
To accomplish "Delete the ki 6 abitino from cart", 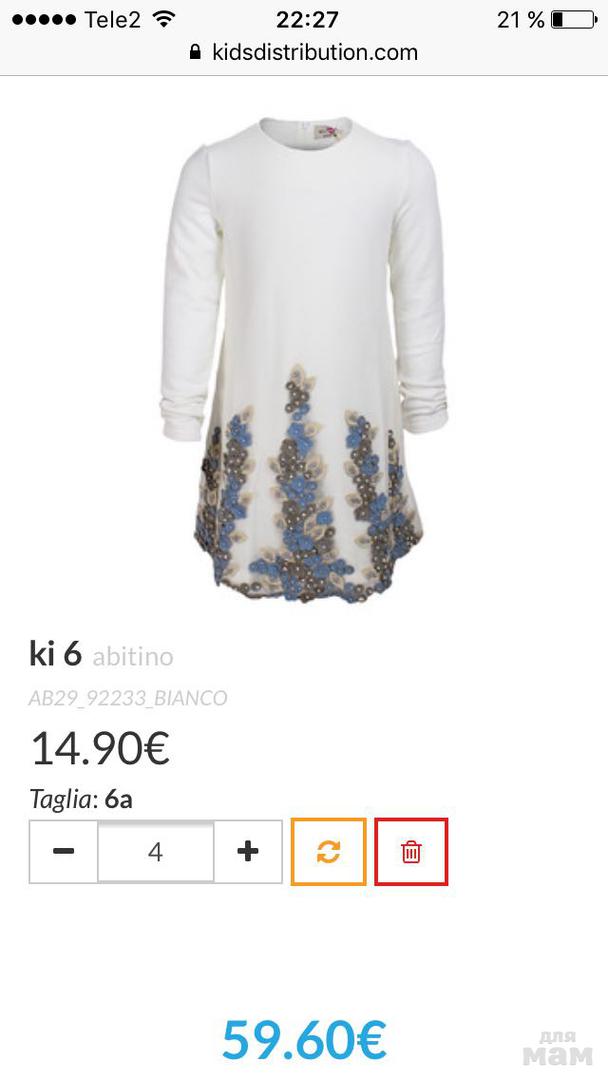I will 411,851.
